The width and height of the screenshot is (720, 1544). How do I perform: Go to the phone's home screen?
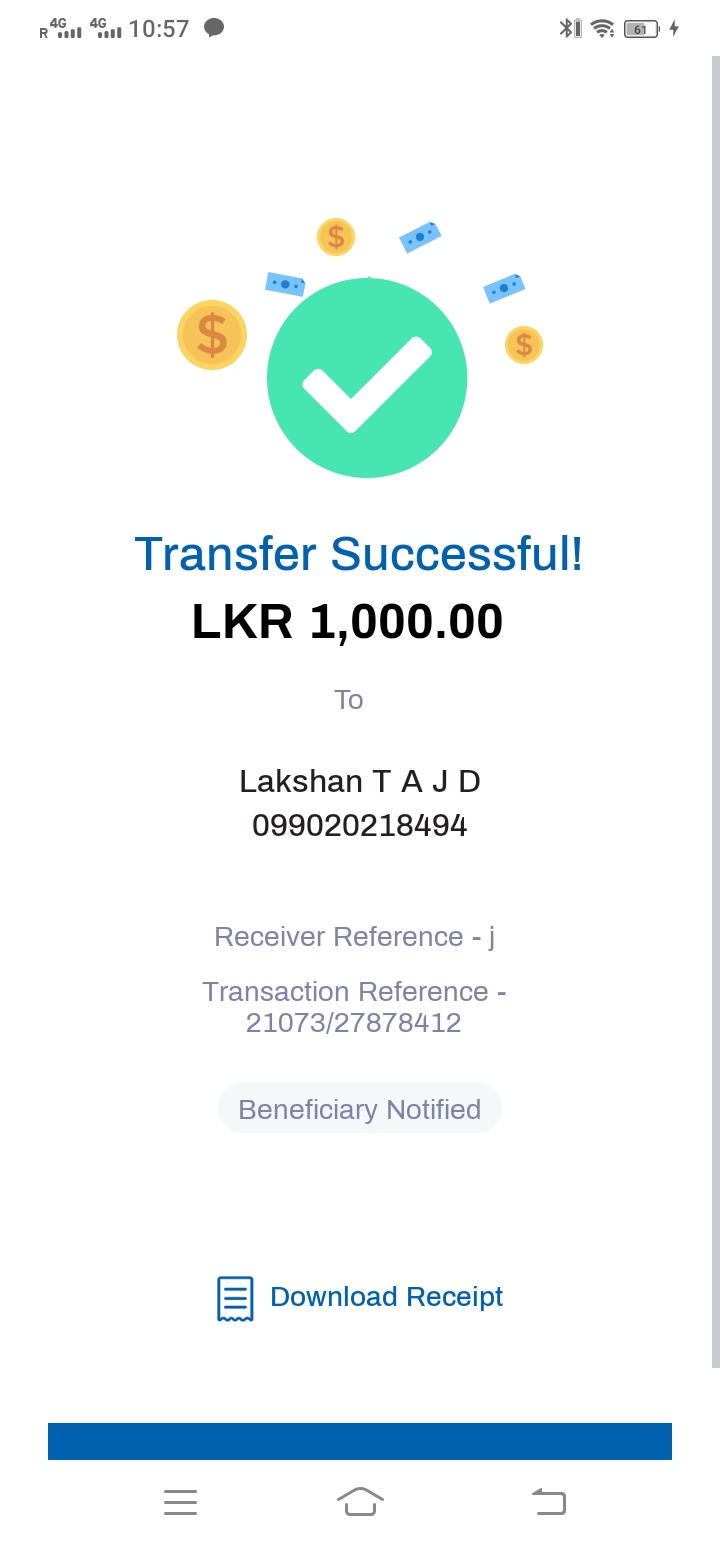(360, 1501)
